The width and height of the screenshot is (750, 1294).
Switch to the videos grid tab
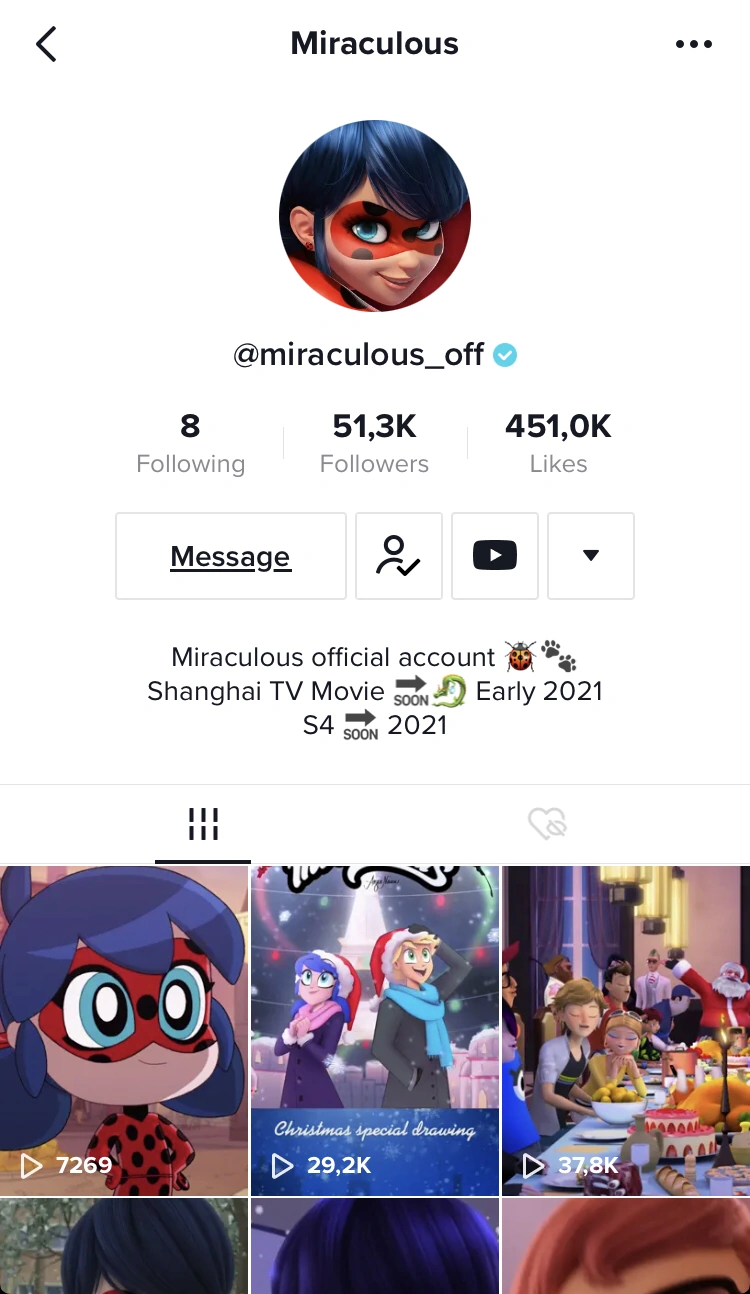click(x=203, y=824)
